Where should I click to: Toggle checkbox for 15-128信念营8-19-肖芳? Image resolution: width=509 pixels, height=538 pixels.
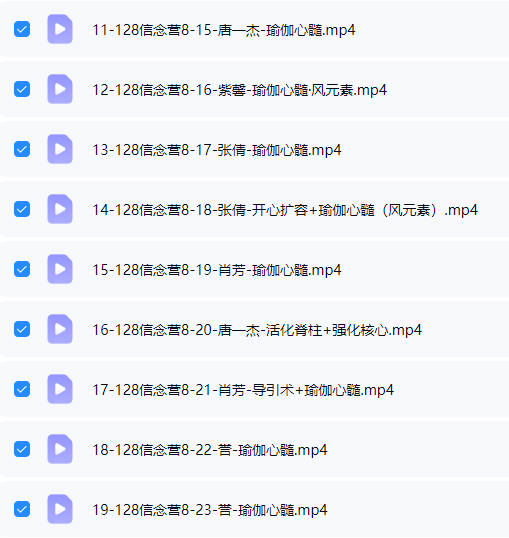22,269
